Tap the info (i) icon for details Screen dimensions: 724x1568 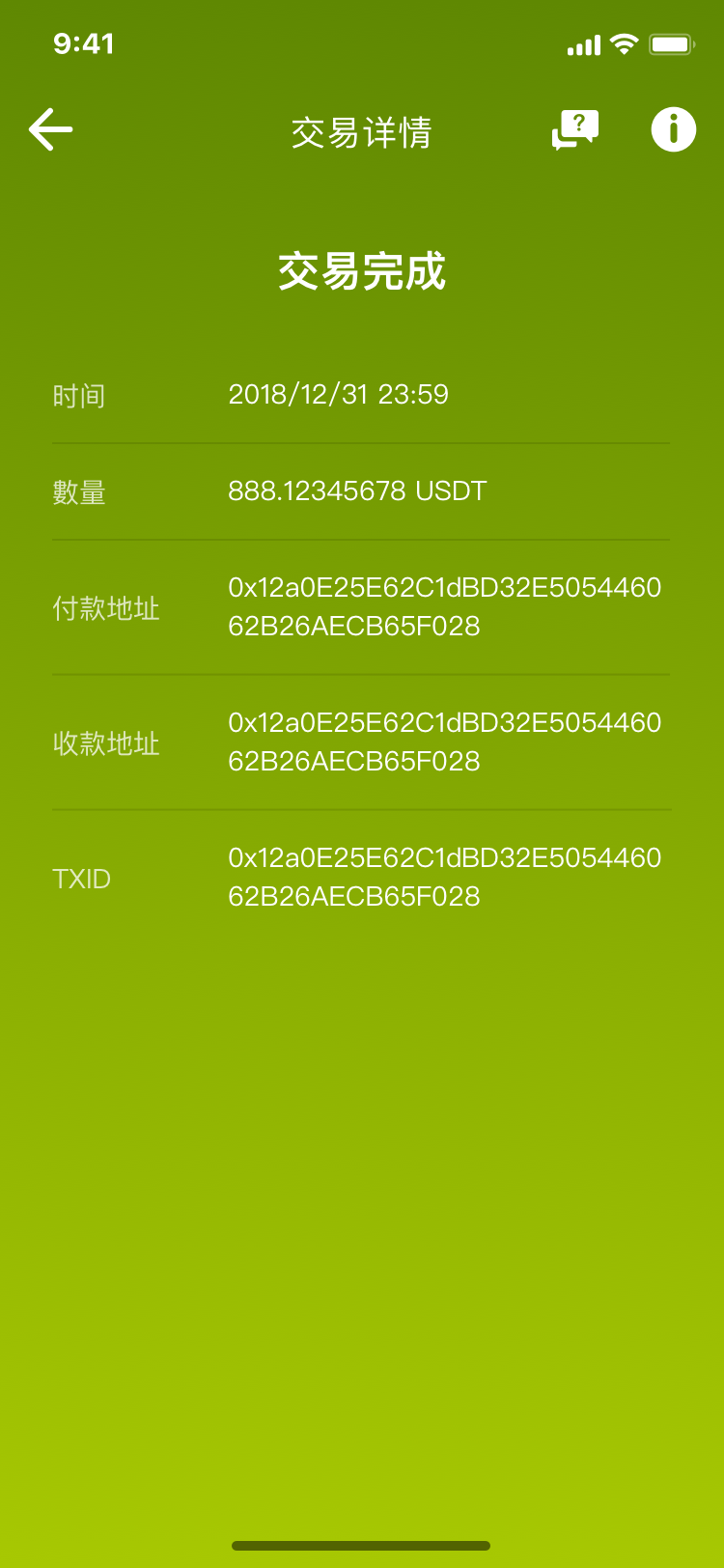pyautogui.click(x=673, y=128)
